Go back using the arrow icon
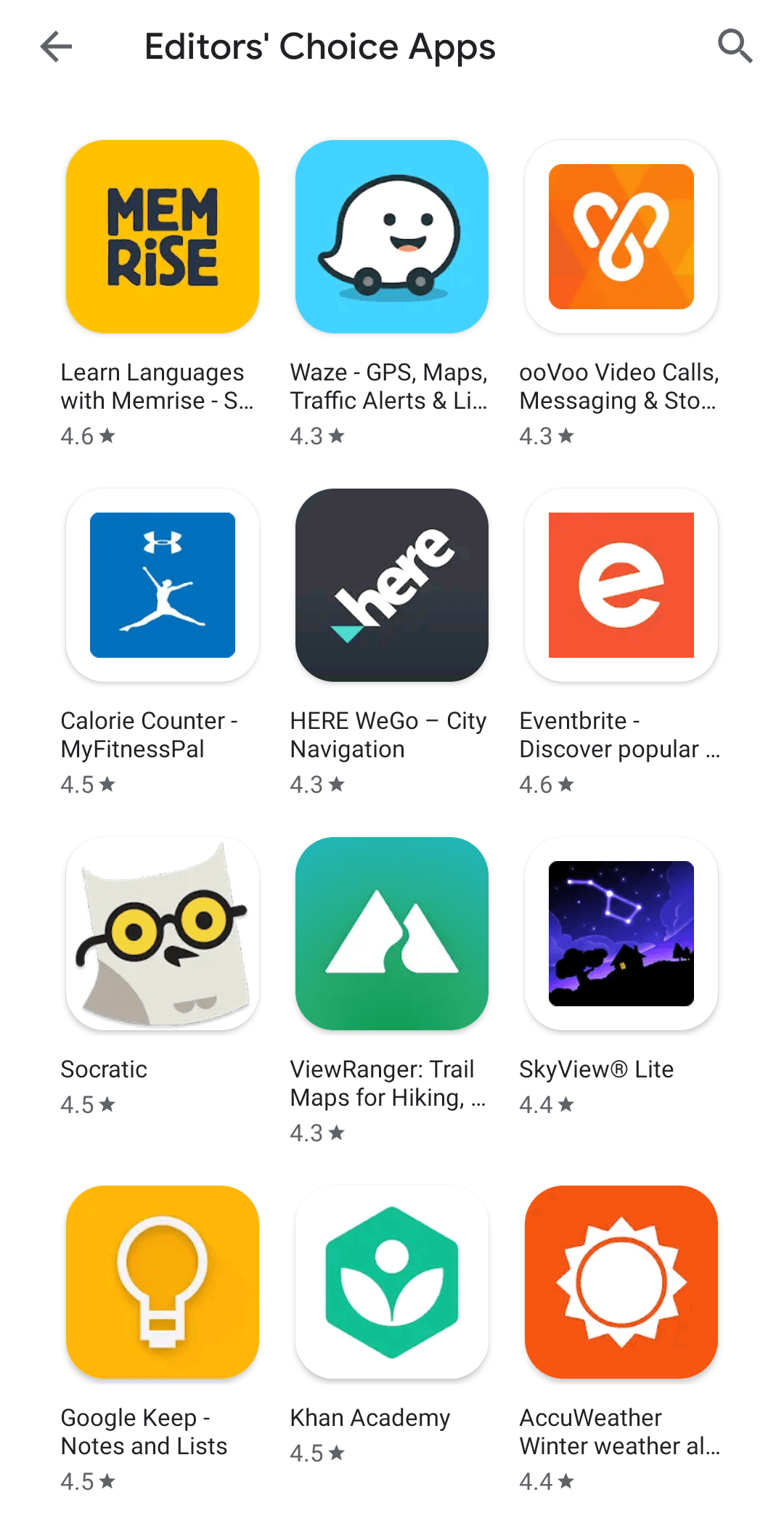The image size is (784, 1529). [x=56, y=47]
